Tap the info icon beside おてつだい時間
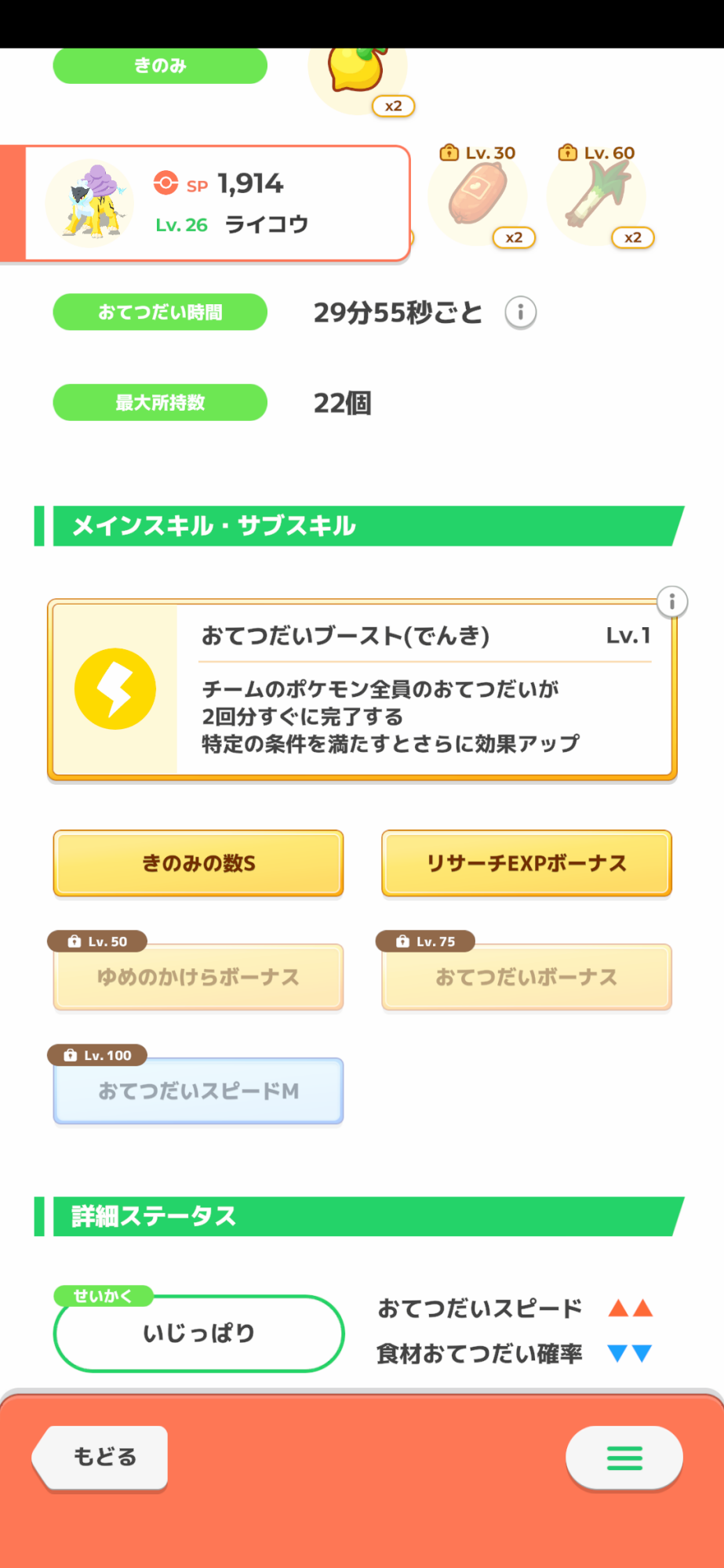 pyautogui.click(x=520, y=313)
